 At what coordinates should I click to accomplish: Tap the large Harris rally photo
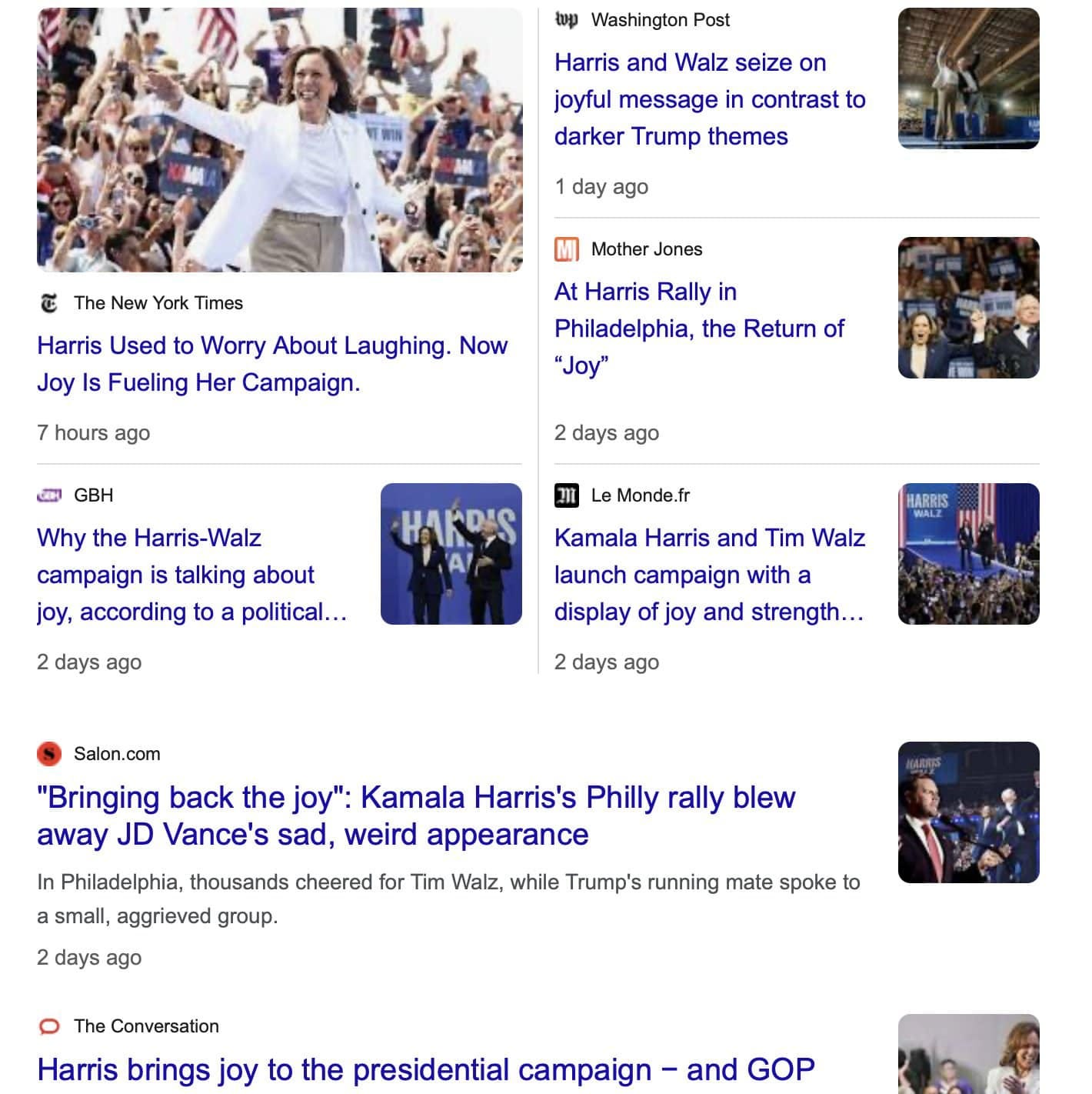coord(279,140)
